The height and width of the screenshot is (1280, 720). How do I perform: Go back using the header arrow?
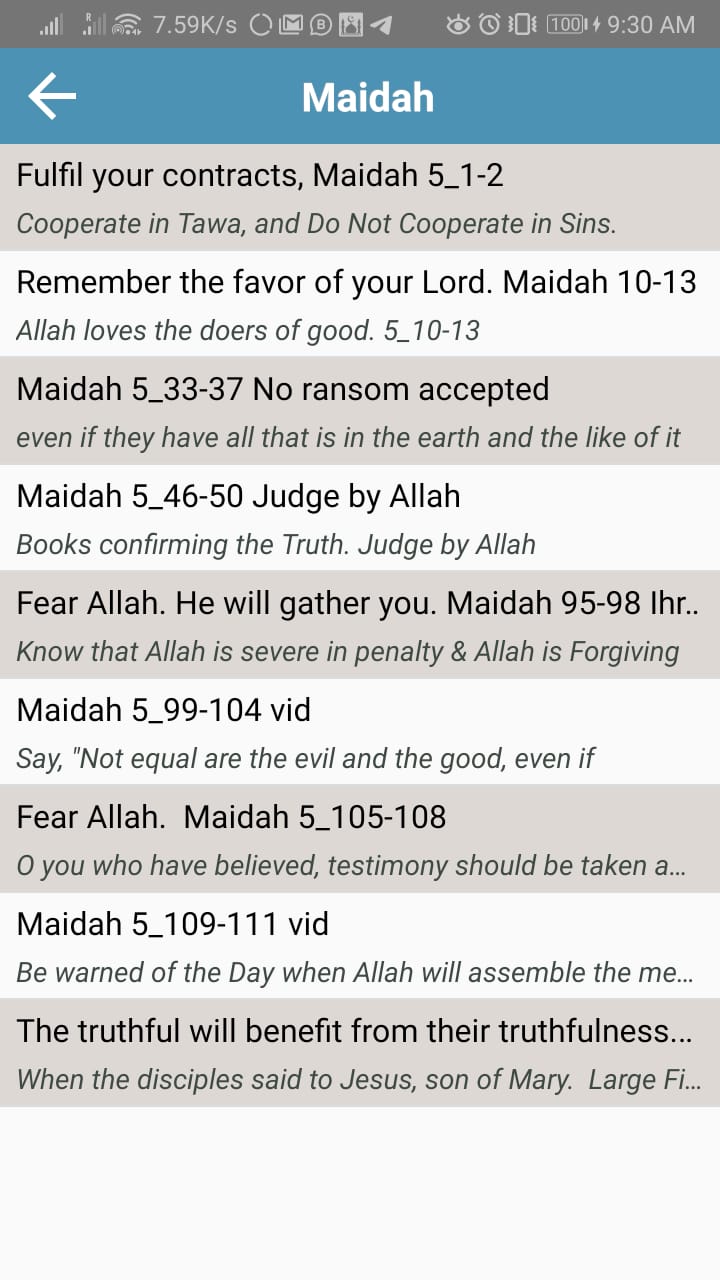coord(52,96)
